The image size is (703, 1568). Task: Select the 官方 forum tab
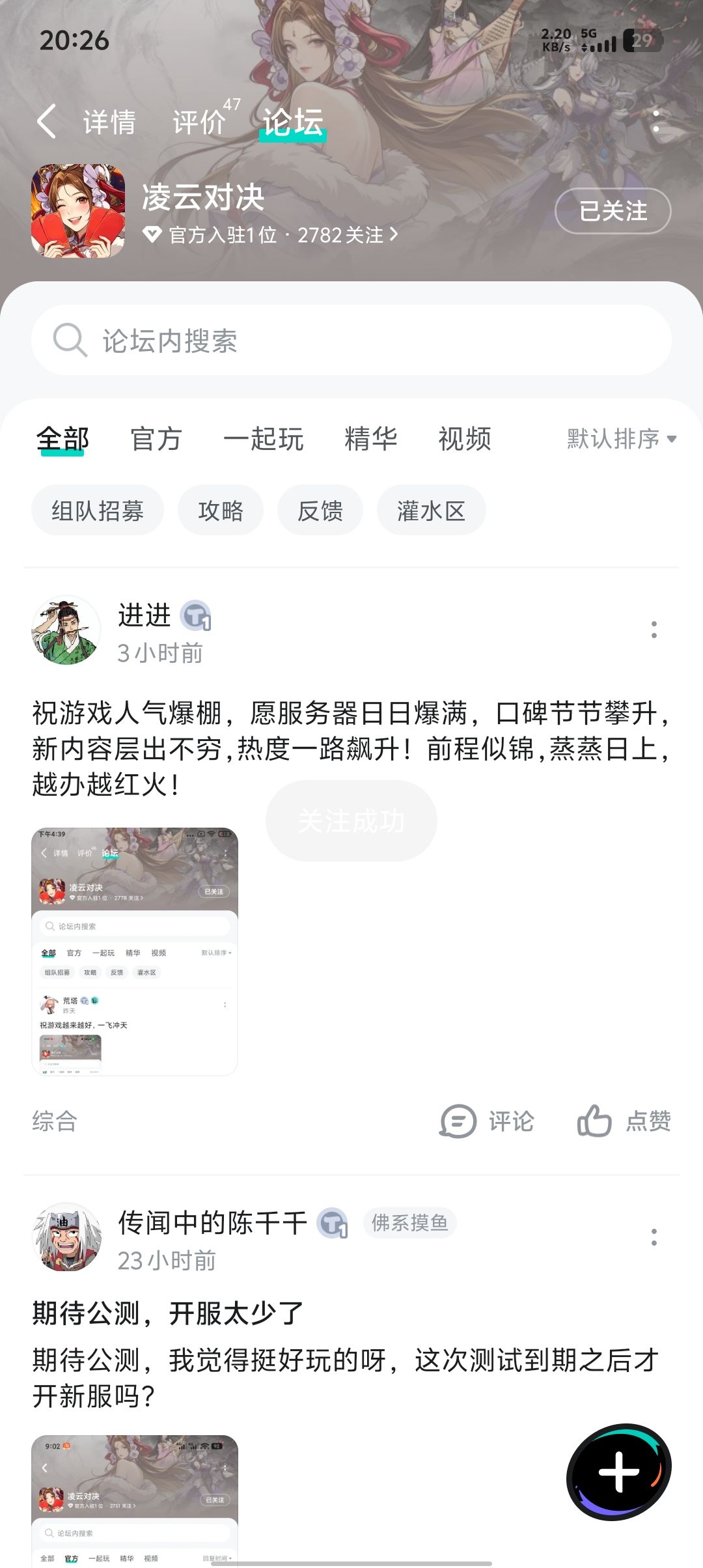pyautogui.click(x=156, y=439)
